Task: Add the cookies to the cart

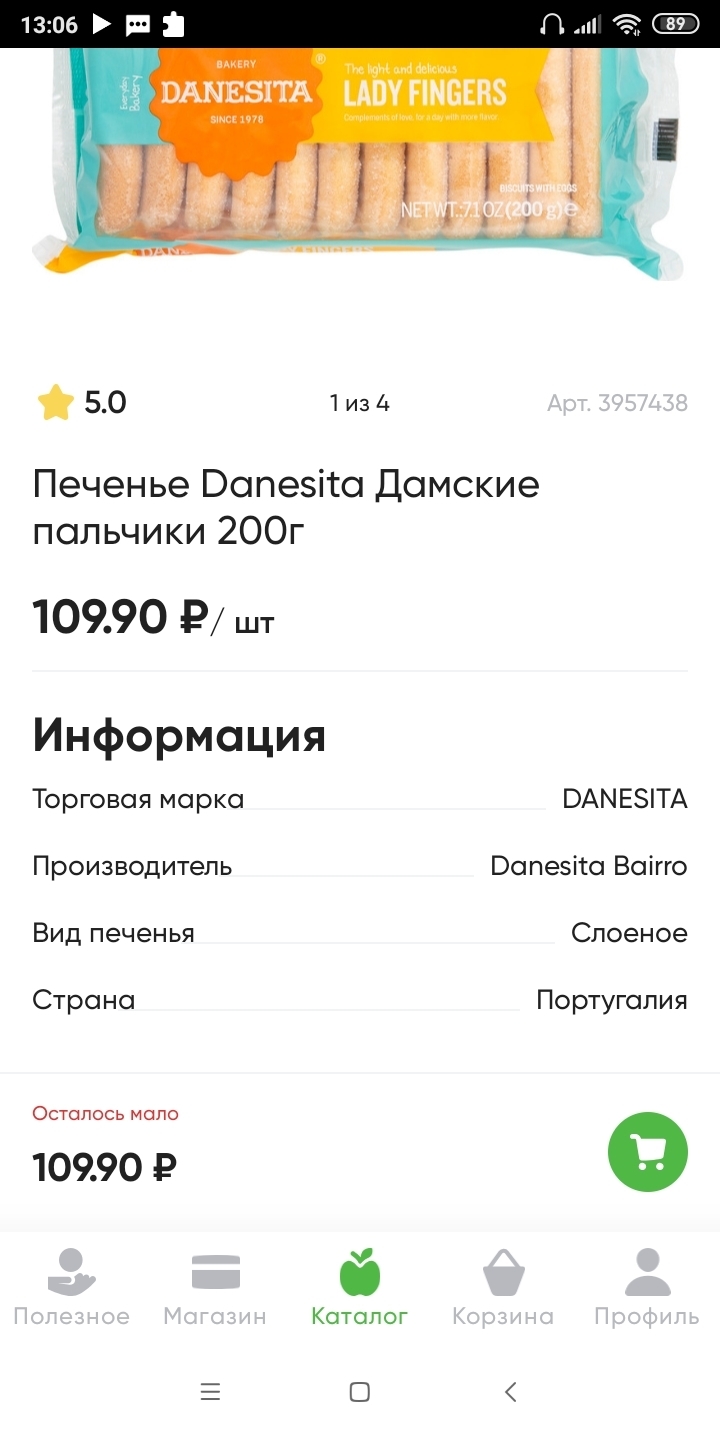Action: pyautogui.click(x=647, y=1152)
